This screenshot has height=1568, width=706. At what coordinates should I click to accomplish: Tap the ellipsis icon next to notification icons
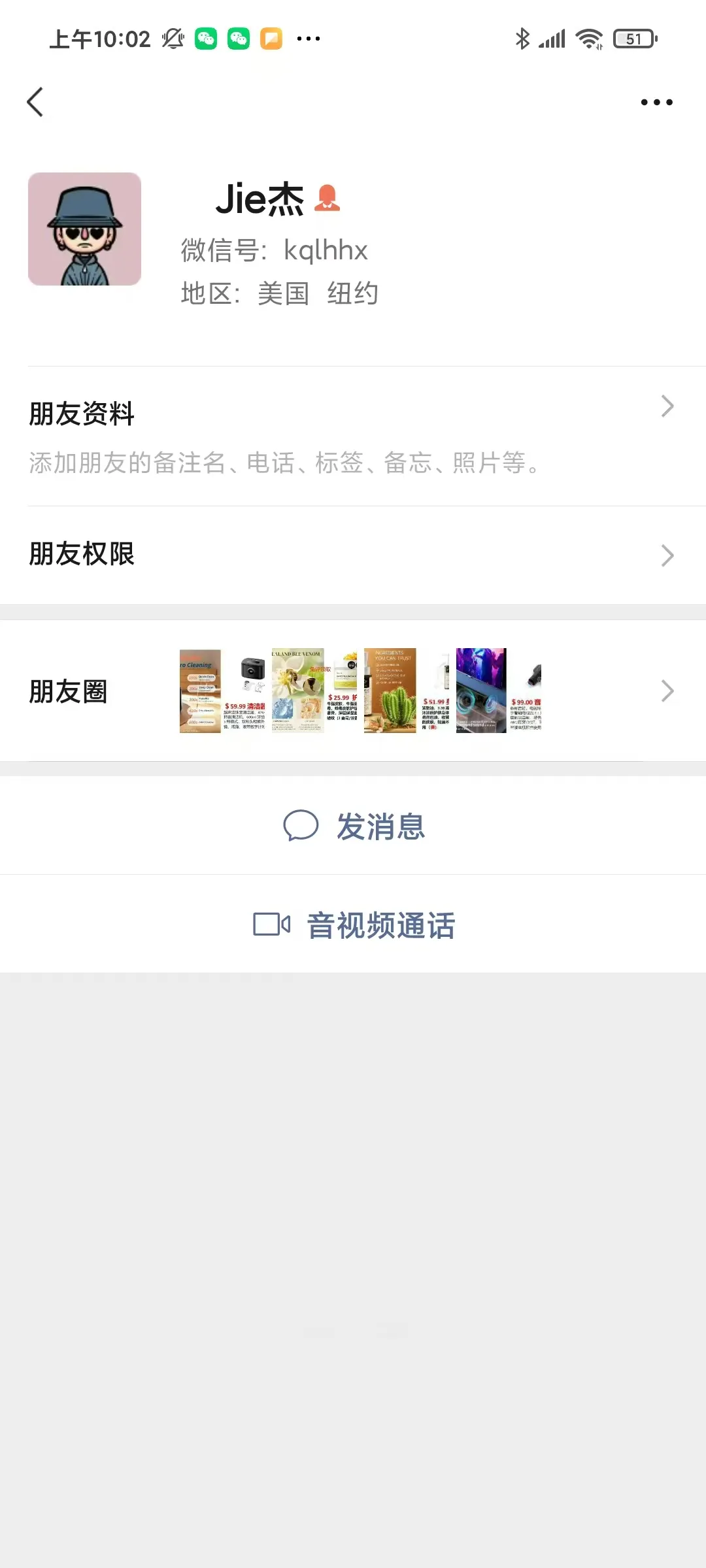(309, 39)
